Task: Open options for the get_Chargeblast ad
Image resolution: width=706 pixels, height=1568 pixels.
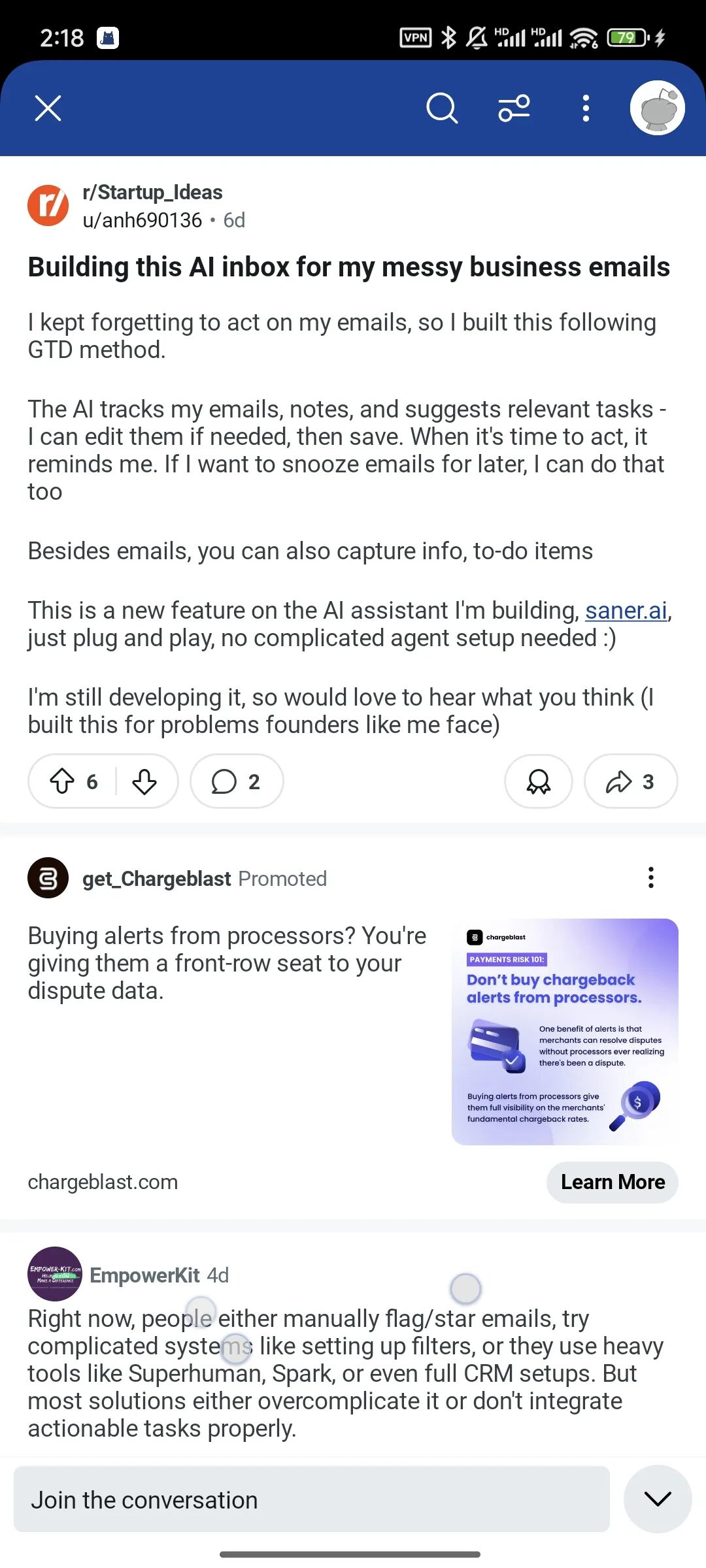Action: pos(650,877)
